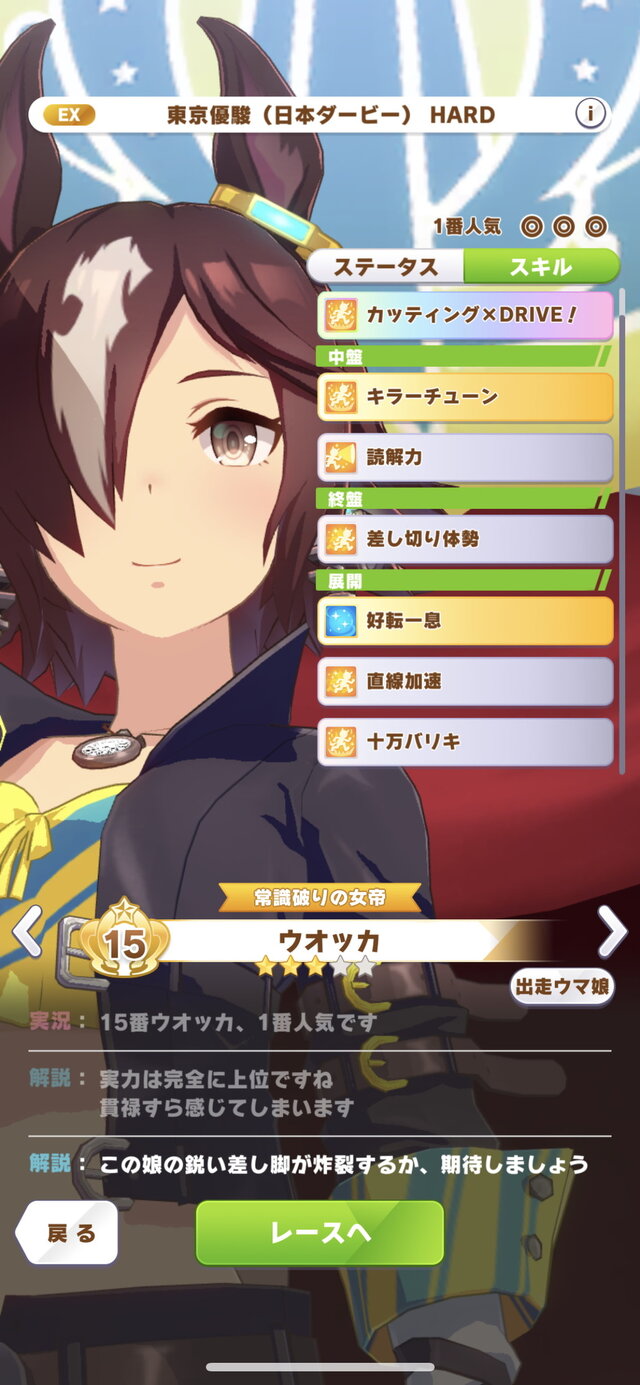The image size is (640, 1385).
Task: Tap 戻る to go back
Action: coord(67,1233)
